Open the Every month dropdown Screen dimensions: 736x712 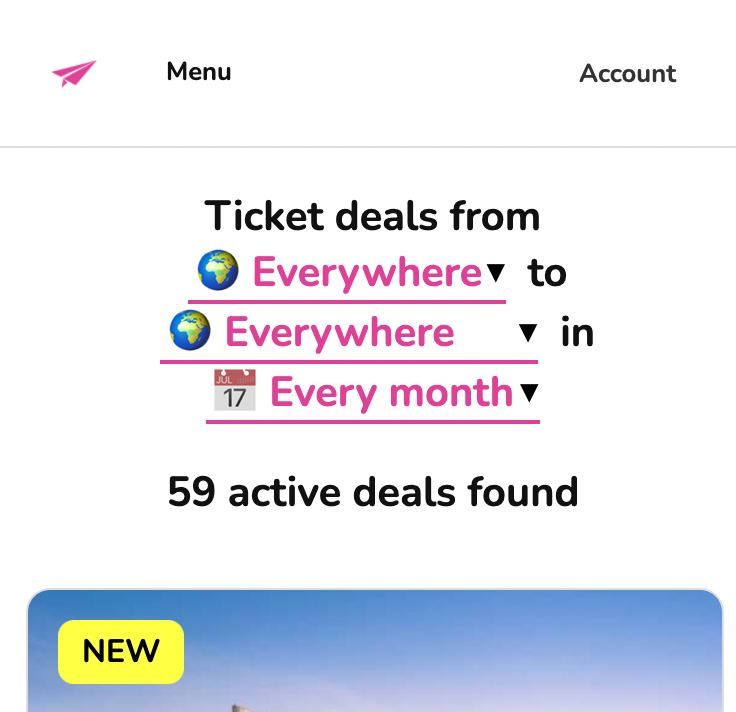(373, 392)
